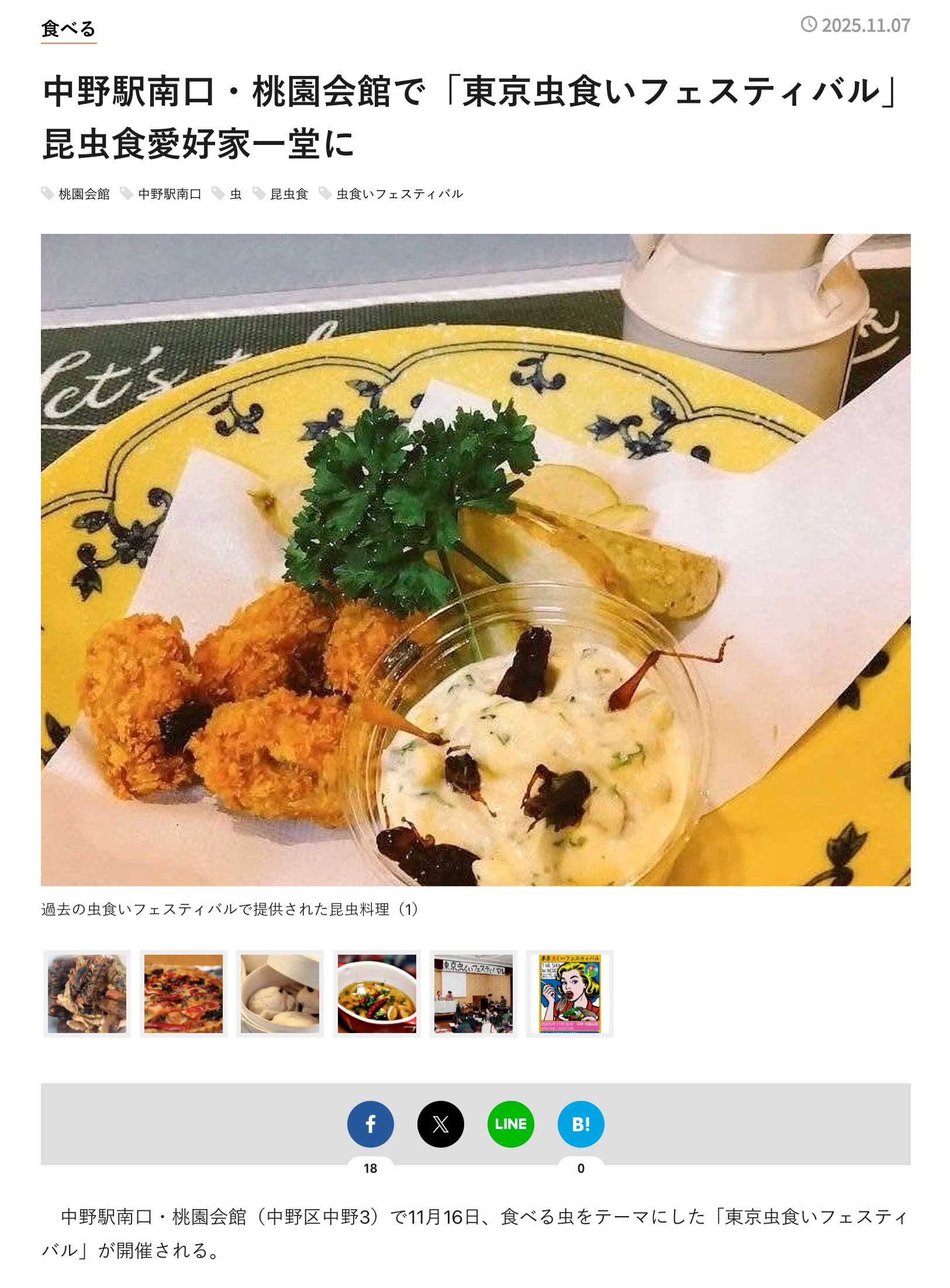Image resolution: width=950 pixels, height=1288 pixels.
Task: Select the 桃園会館 tag
Action: click(84, 194)
